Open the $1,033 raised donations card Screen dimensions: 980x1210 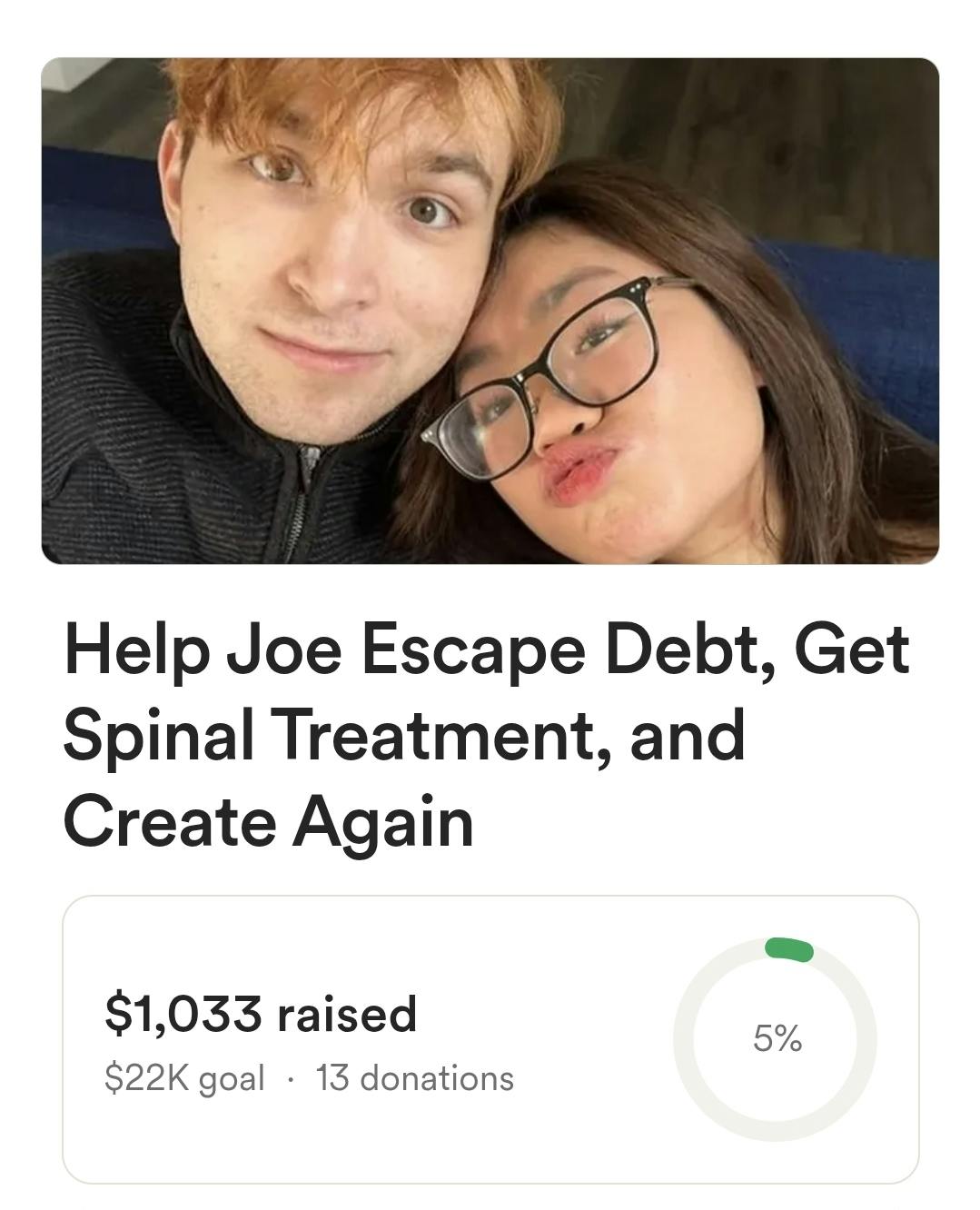490,1039
